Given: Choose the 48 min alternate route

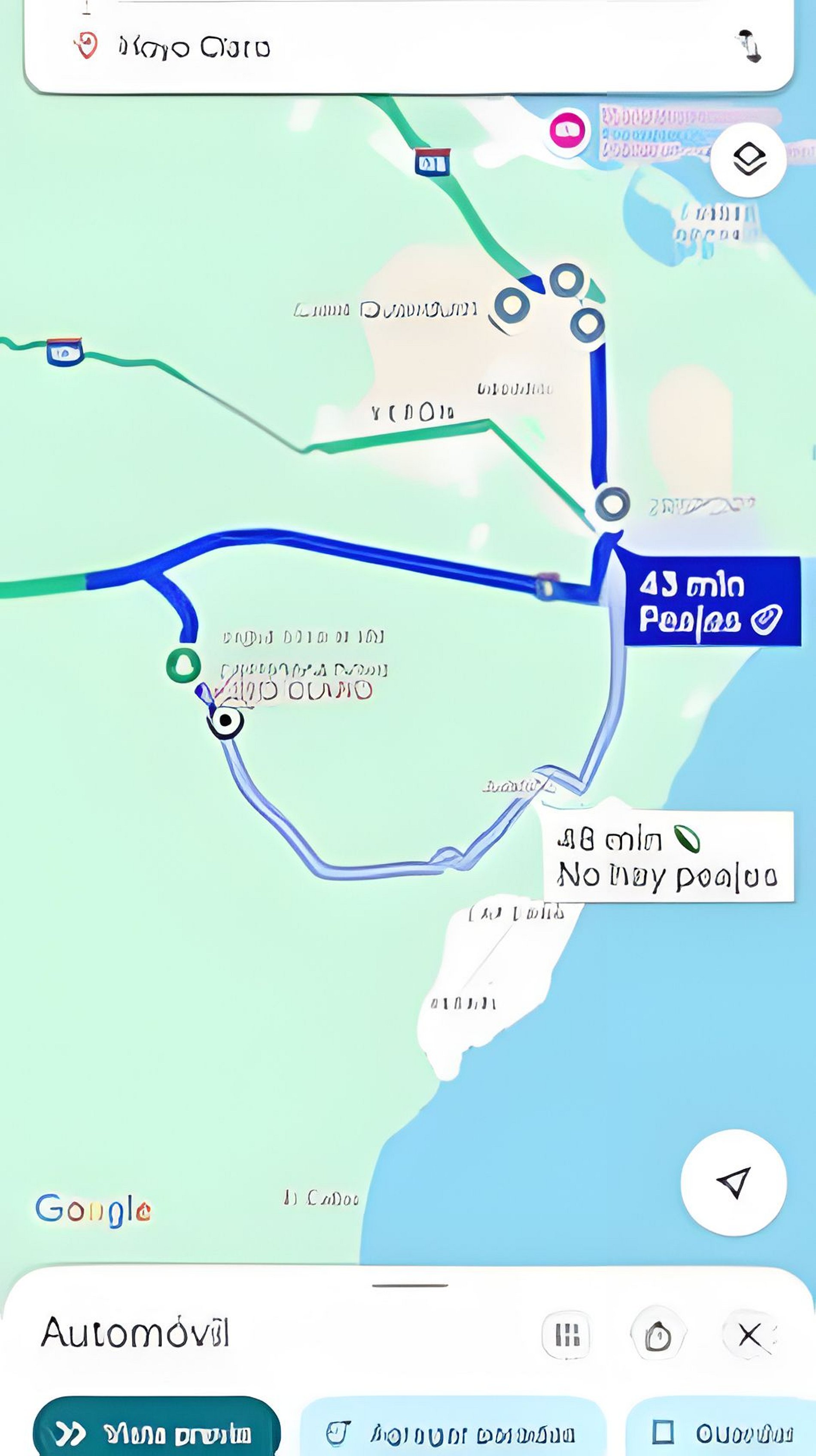Looking at the screenshot, I should (668, 856).
